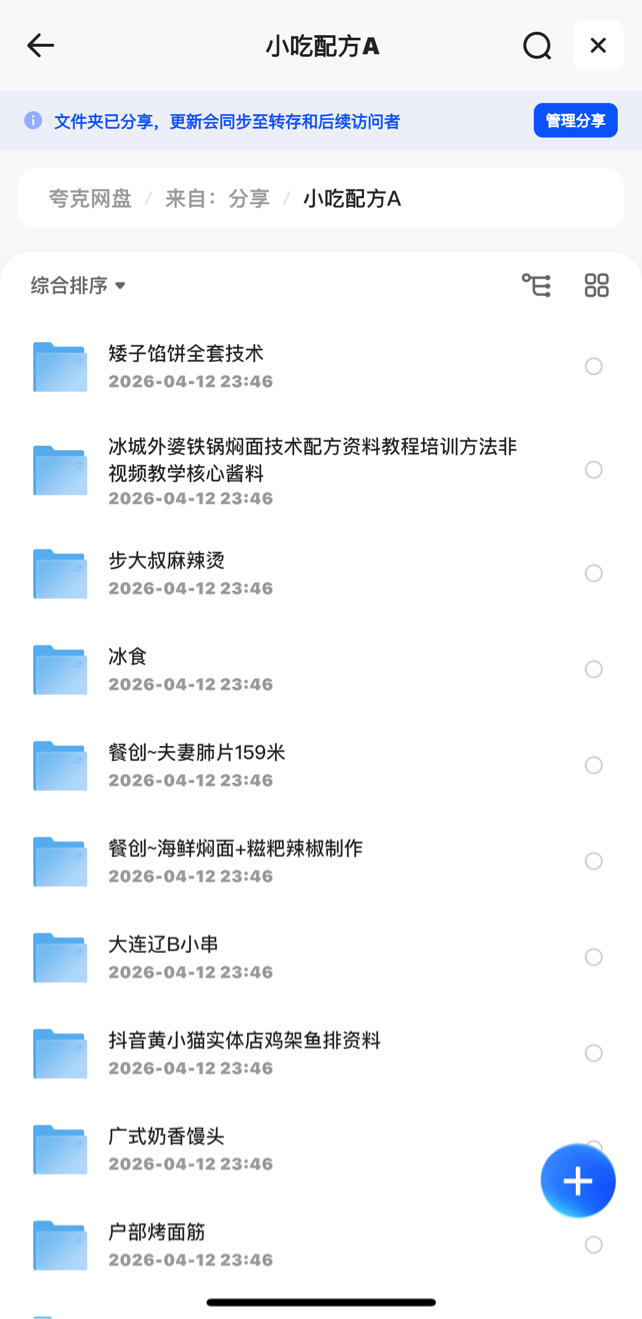Open the 广式奶香馒头 folder
This screenshot has width=642, height=1319.
(166, 1137)
